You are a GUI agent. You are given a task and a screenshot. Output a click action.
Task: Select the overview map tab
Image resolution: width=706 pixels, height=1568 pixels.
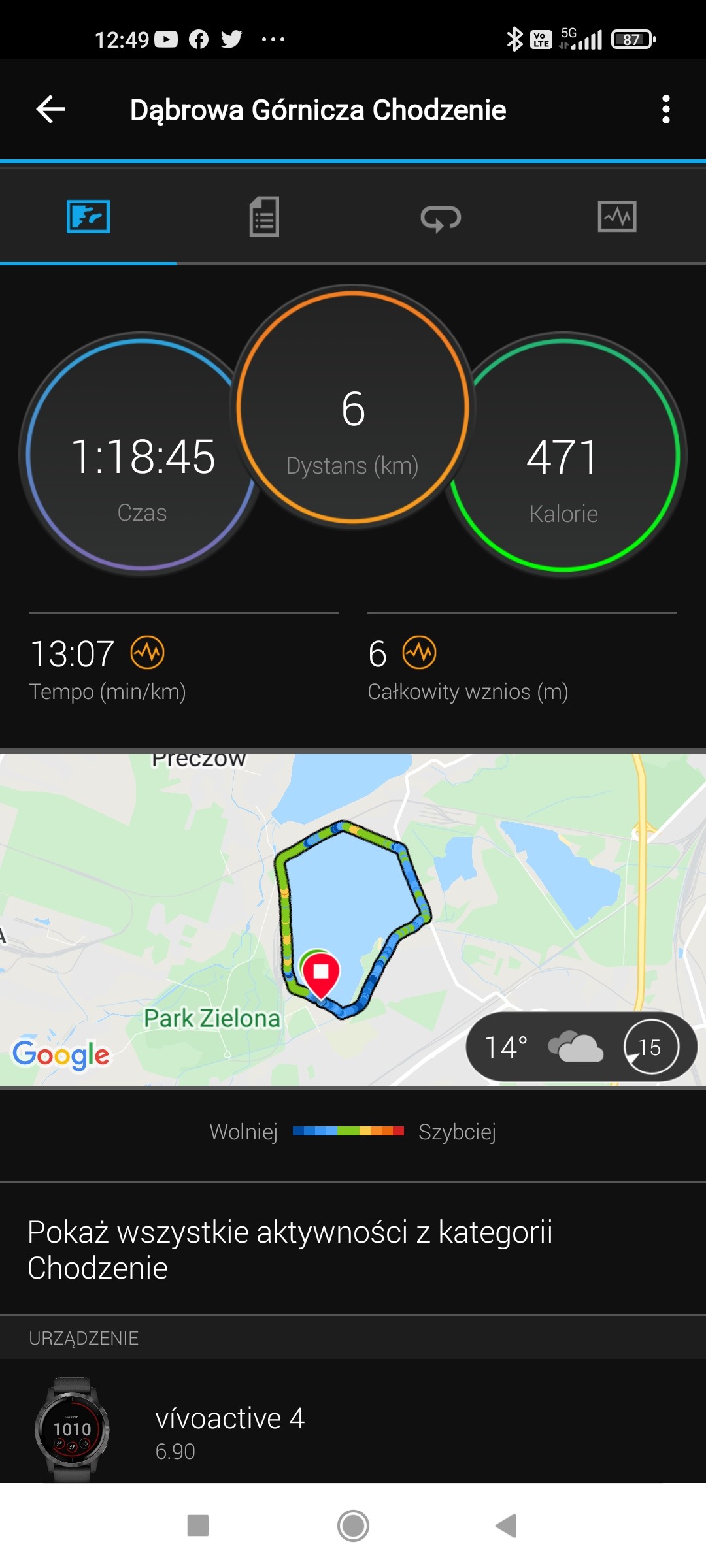click(x=88, y=216)
